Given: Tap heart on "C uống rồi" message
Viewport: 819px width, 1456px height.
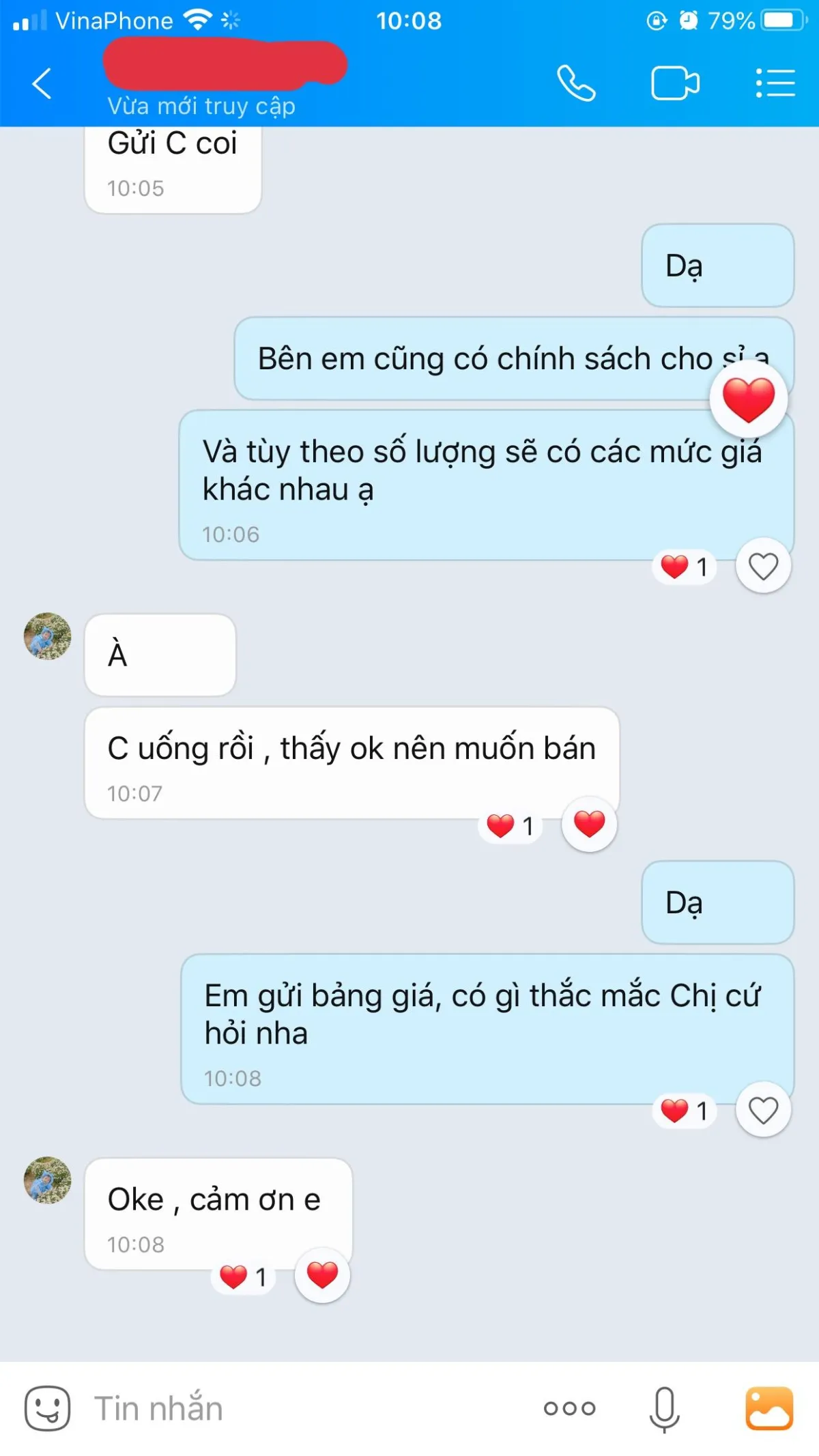Looking at the screenshot, I should [x=589, y=824].
